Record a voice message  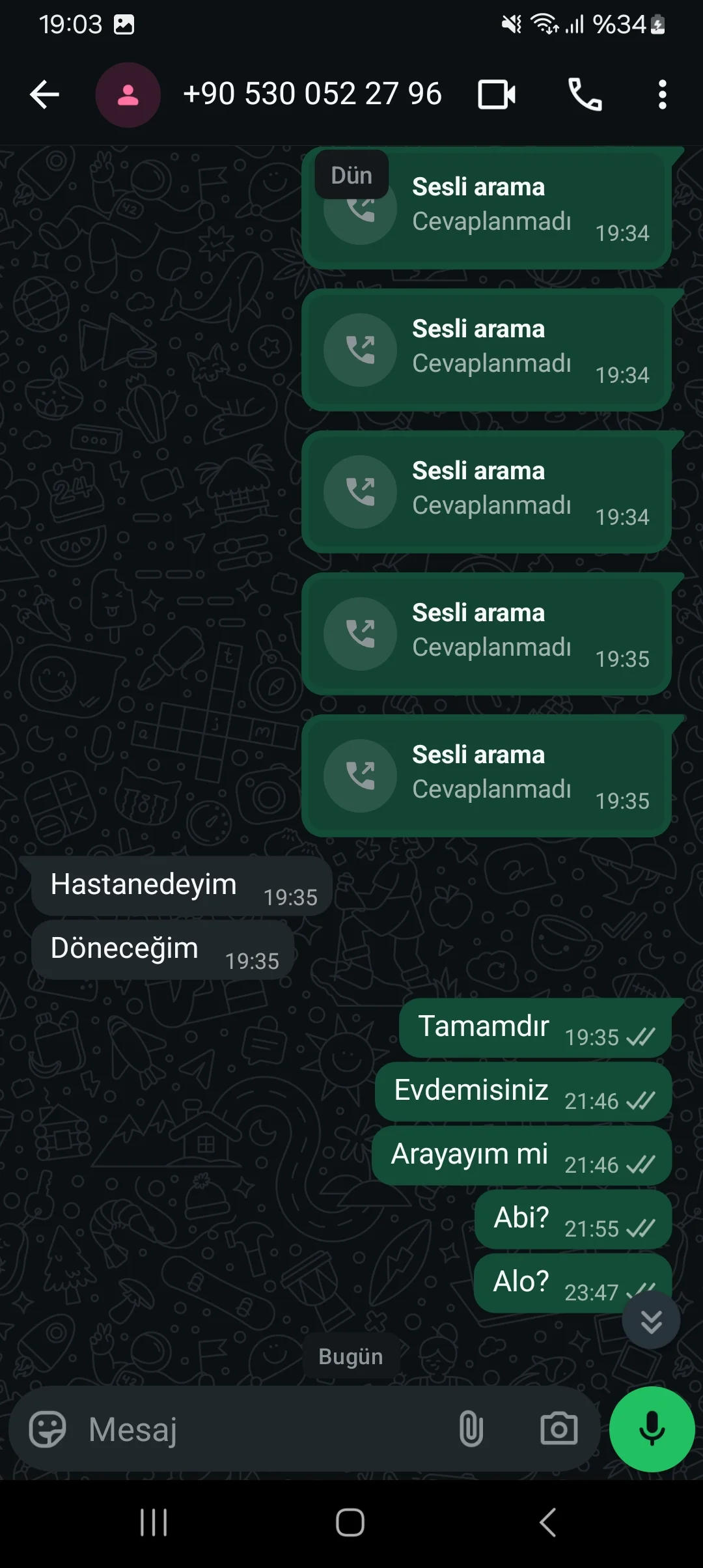652,1430
